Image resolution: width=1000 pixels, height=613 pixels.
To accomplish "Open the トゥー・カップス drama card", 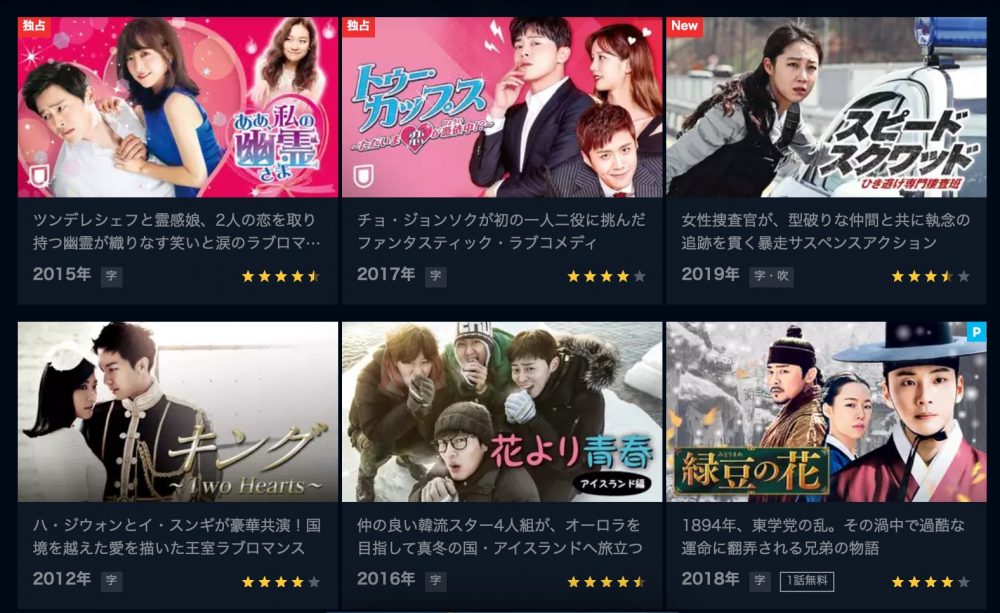I will tap(501, 107).
